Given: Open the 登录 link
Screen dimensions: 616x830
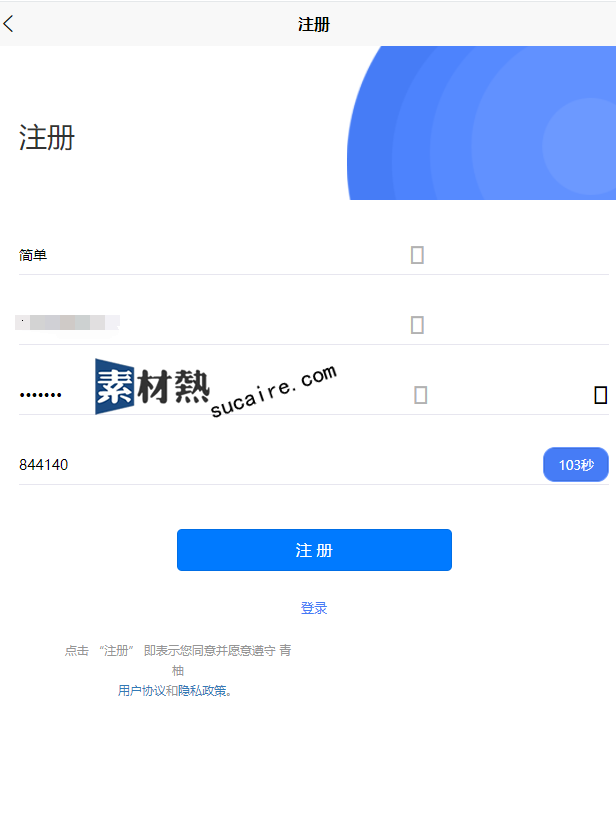Looking at the screenshot, I should [x=314, y=608].
